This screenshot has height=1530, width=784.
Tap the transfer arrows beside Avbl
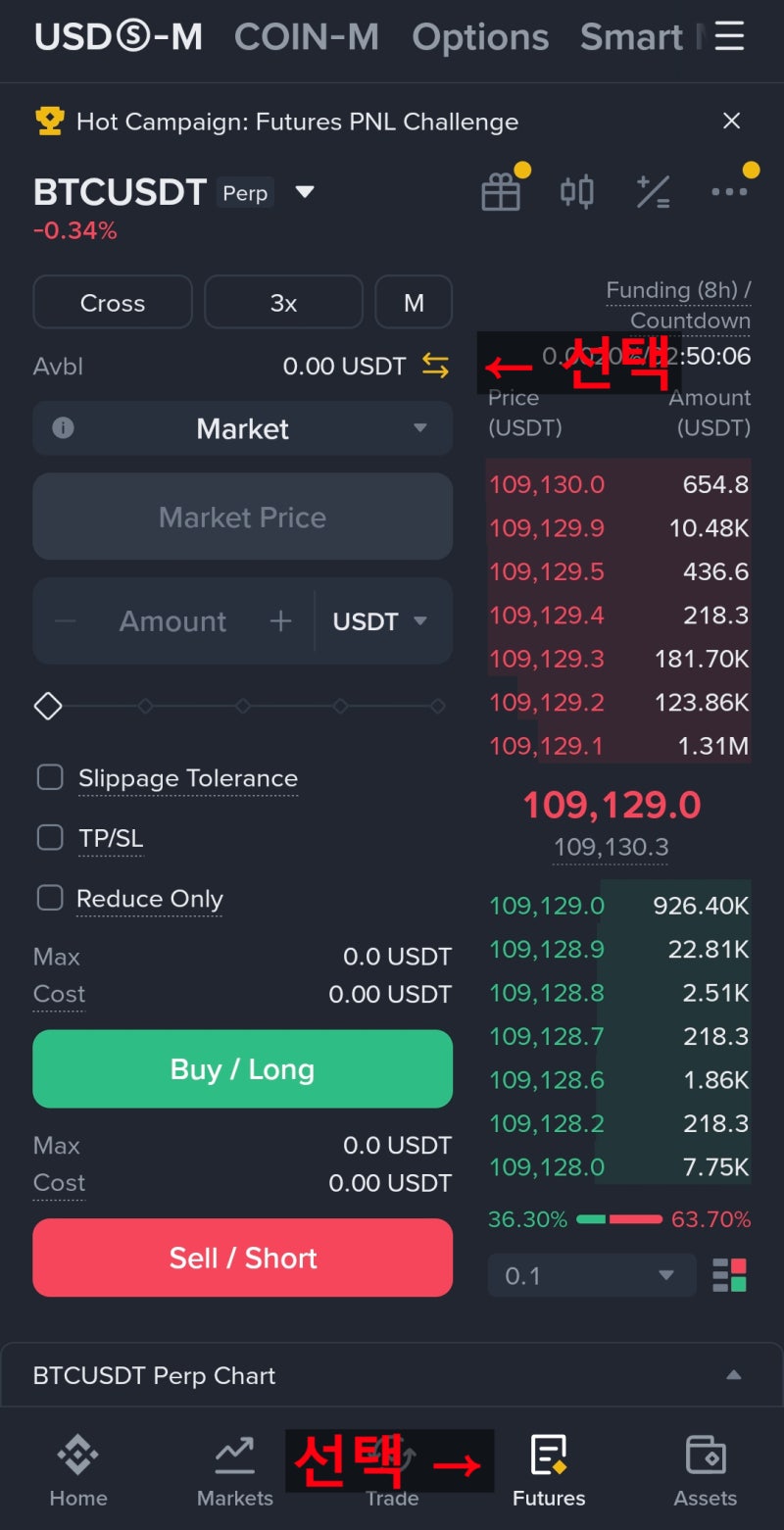click(x=435, y=367)
